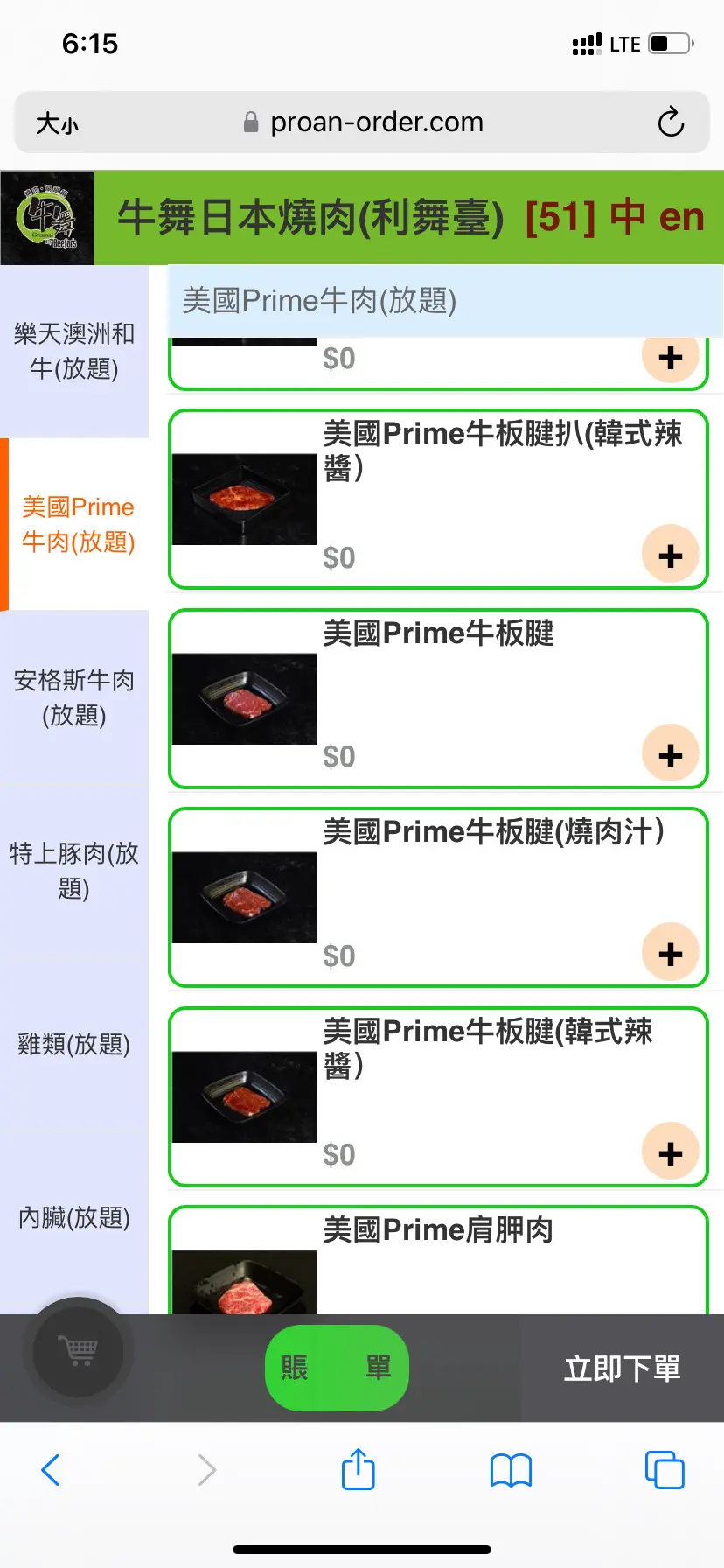This screenshot has width=724, height=1568.
Task: Select 內臟(放題) category
Action: tap(74, 1217)
